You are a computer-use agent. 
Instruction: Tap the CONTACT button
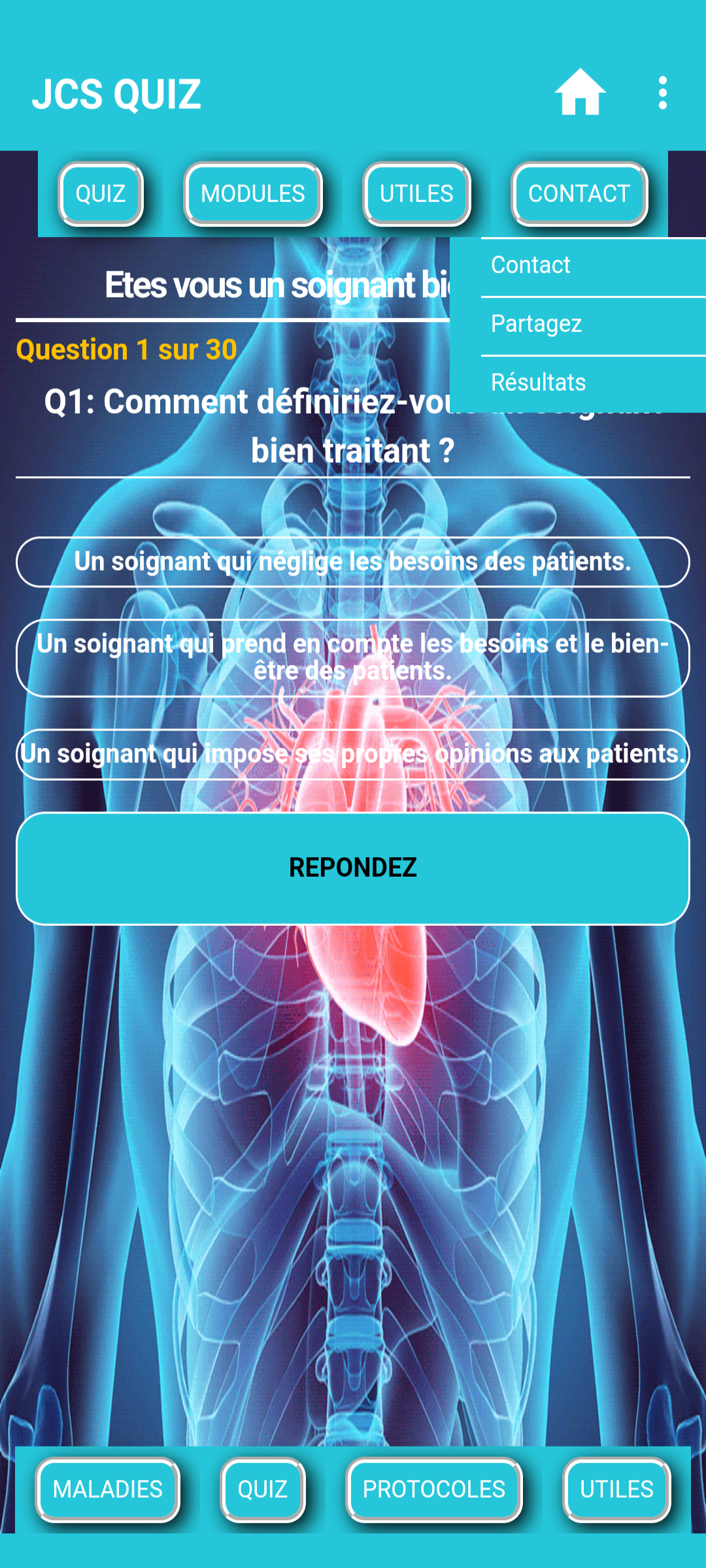[x=579, y=194]
